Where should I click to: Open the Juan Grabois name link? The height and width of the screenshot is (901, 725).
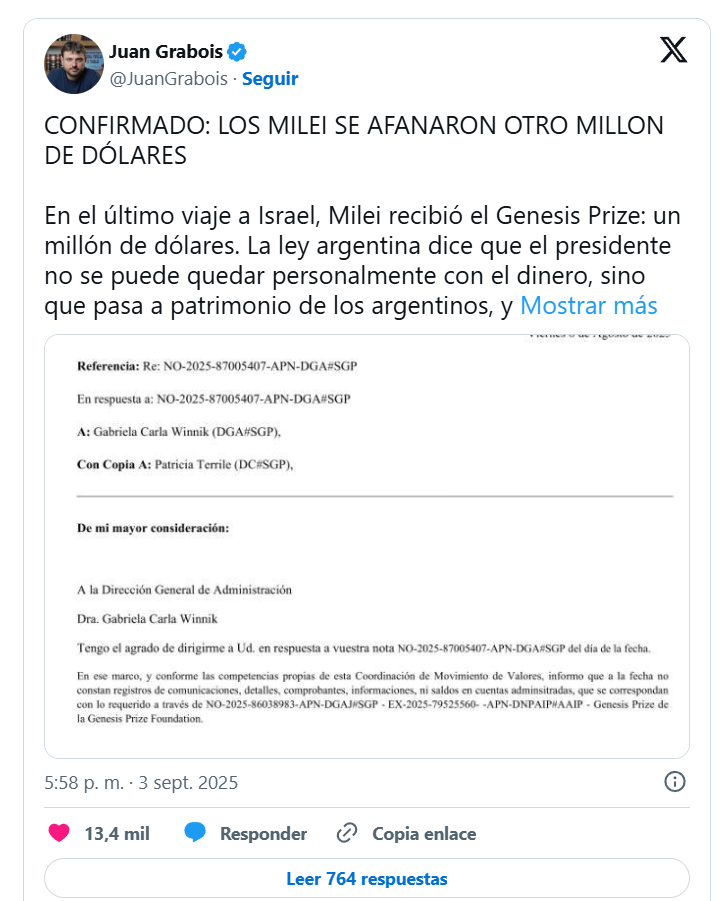tap(165, 52)
